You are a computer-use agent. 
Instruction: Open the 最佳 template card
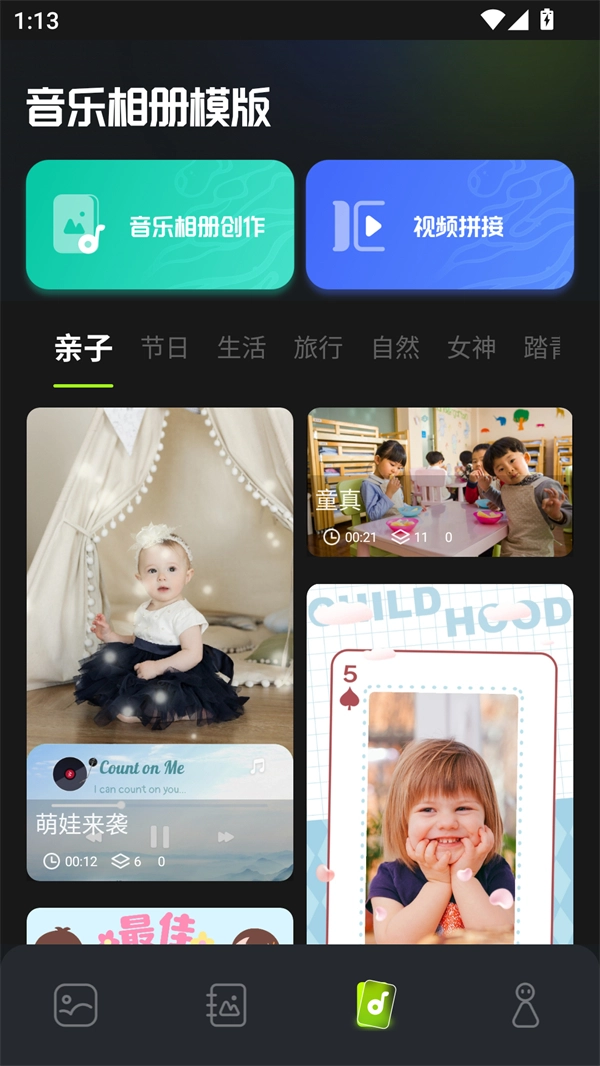click(160, 926)
